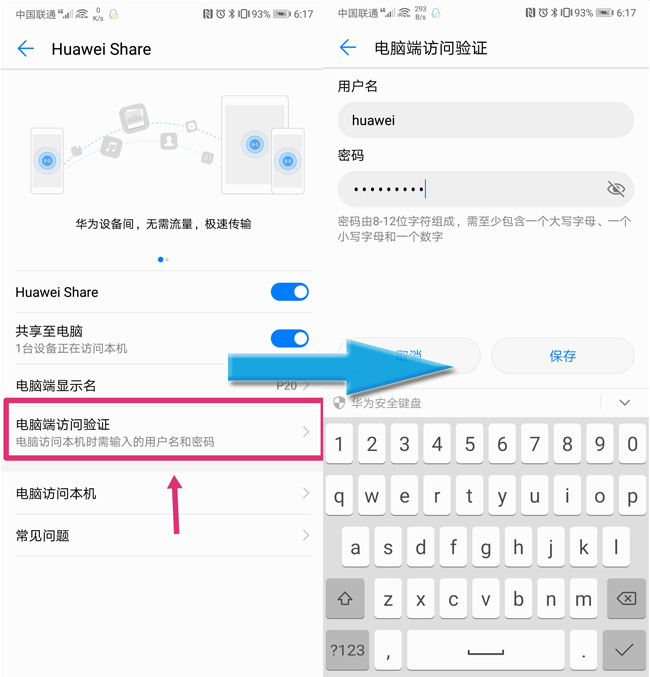Hit the backspace key on the keyboard
The image size is (650, 677).
click(x=626, y=598)
